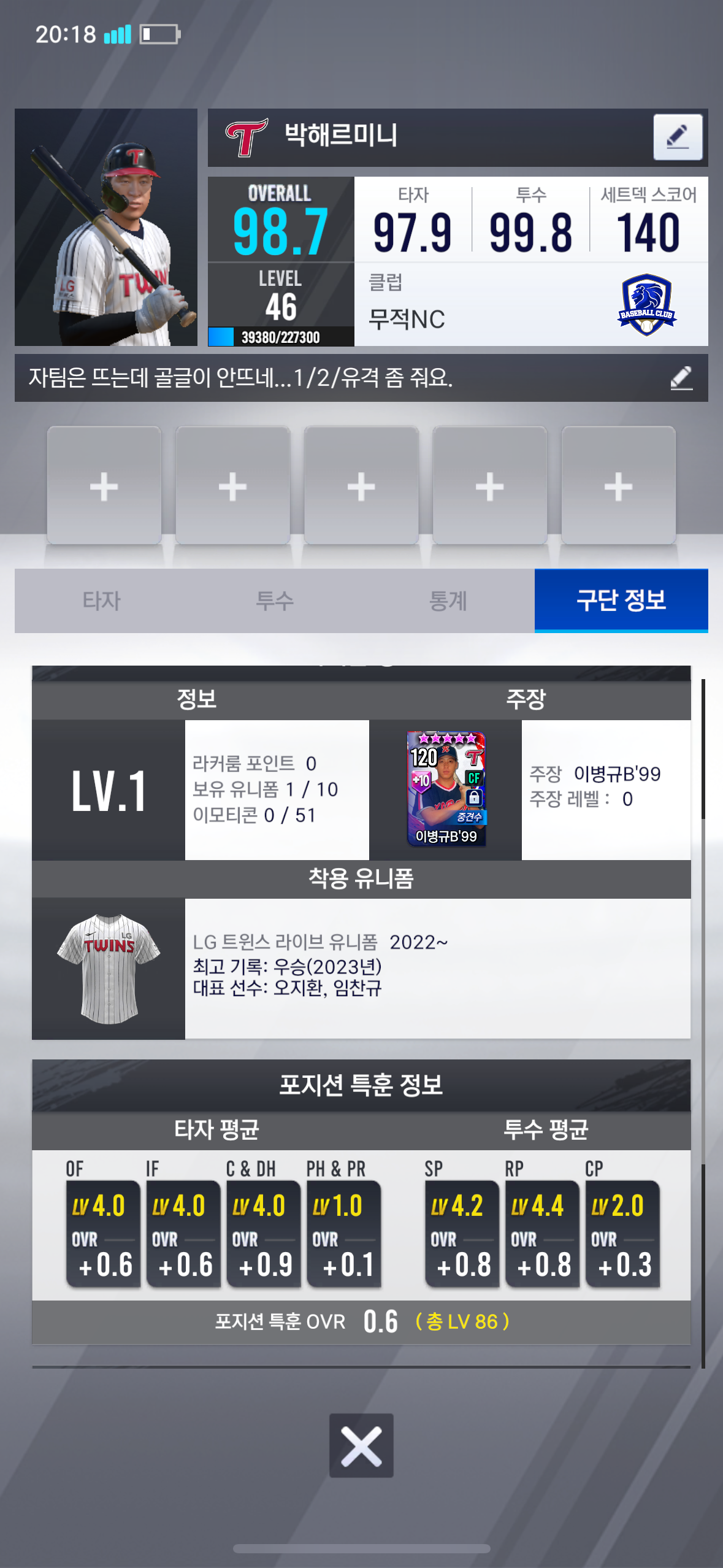This screenshot has width=723, height=1568.
Task: Add an item to the middle empty slot
Action: pyautogui.click(x=361, y=486)
